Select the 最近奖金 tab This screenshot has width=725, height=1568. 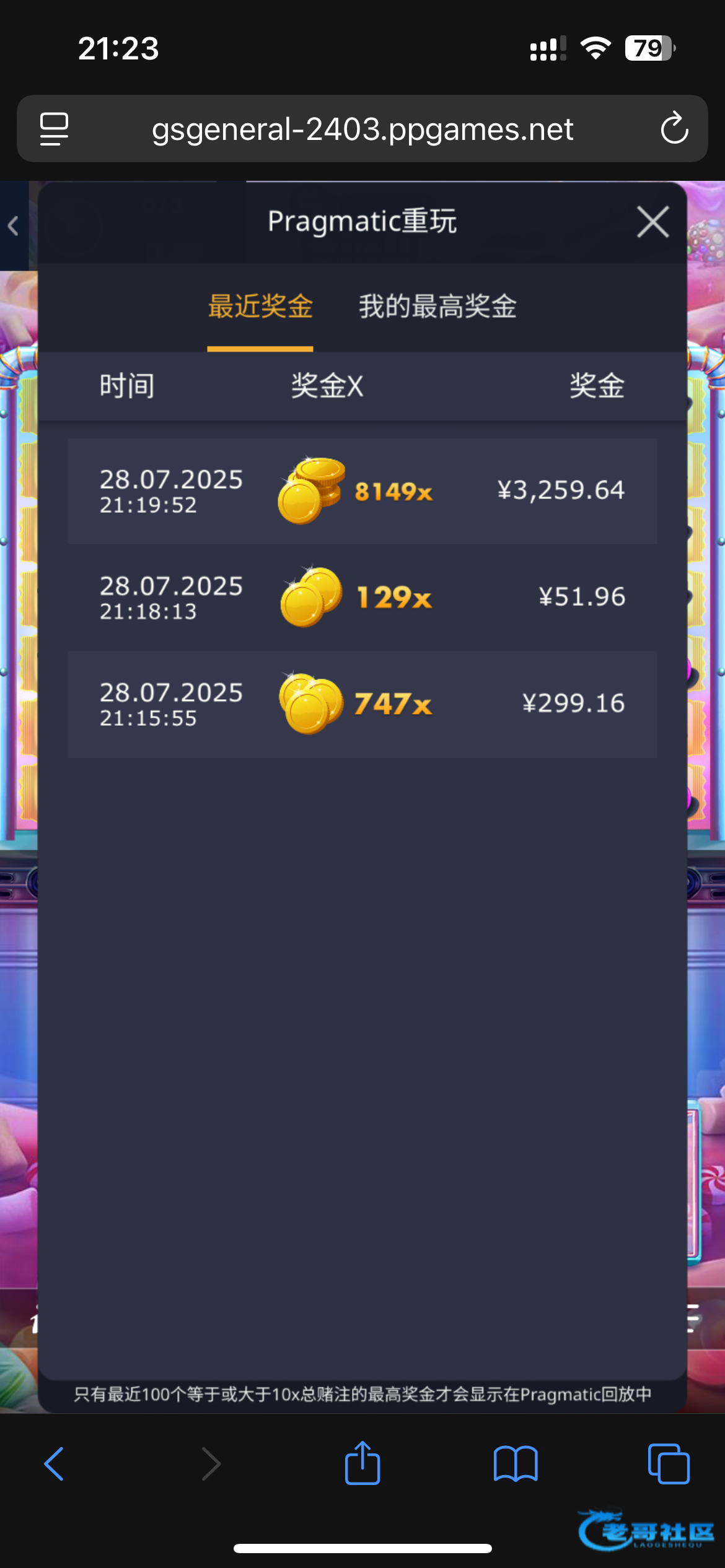(260, 307)
